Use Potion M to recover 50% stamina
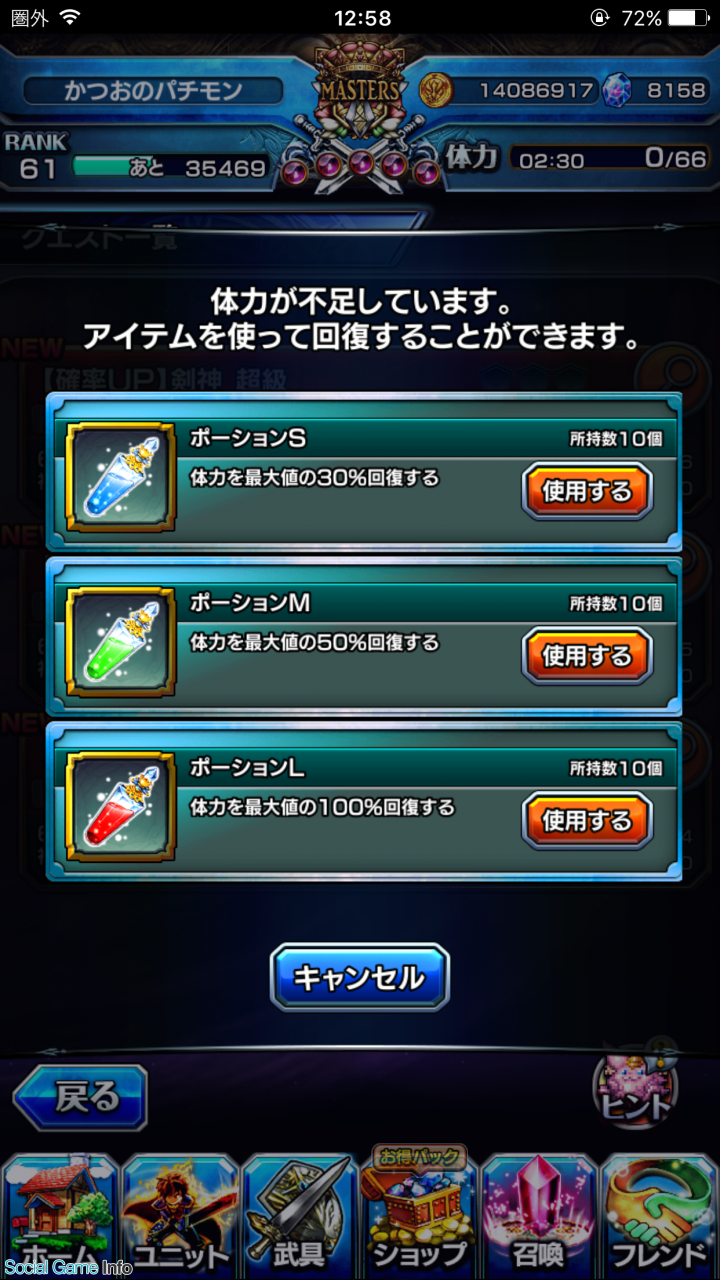This screenshot has height=1280, width=720. pos(587,656)
